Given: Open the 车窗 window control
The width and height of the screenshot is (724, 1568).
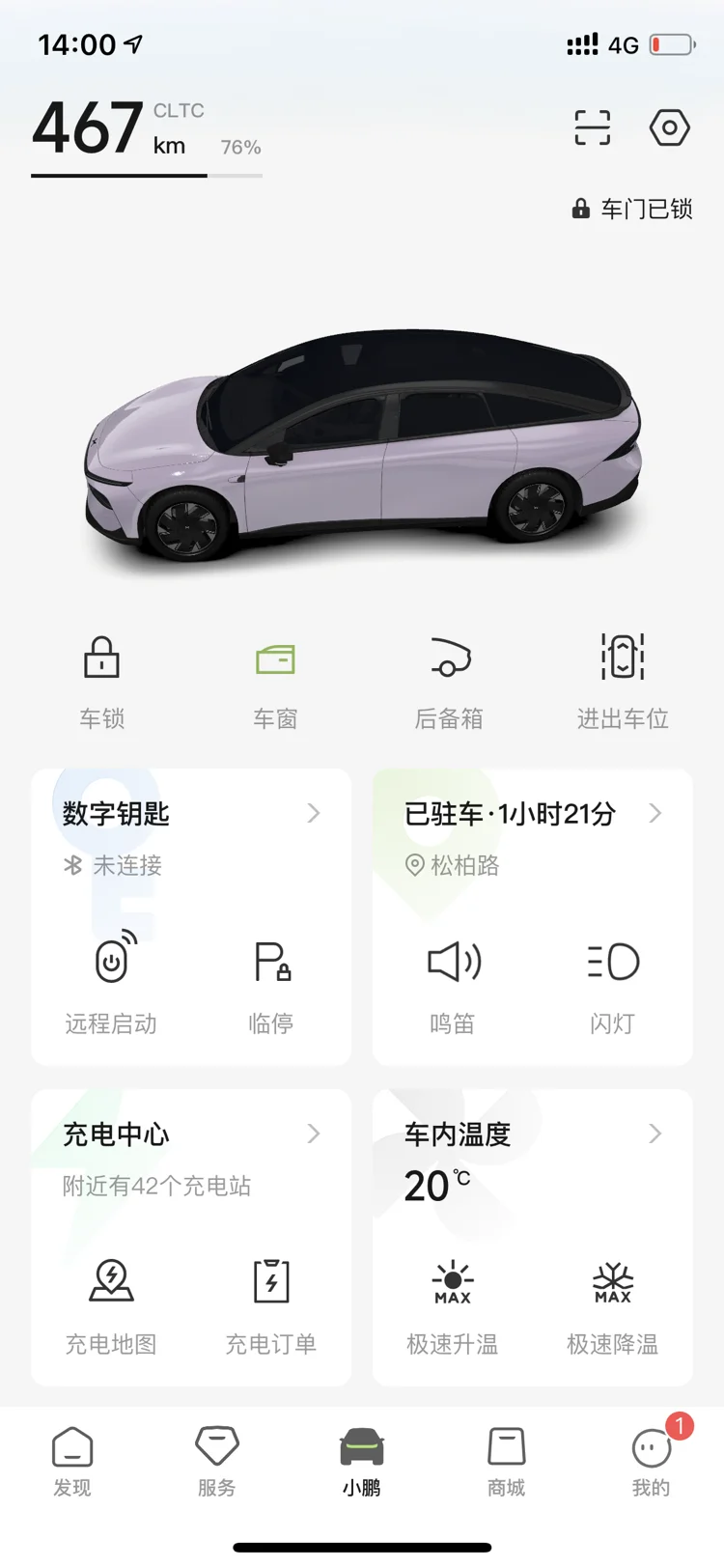Looking at the screenshot, I should point(275,680).
